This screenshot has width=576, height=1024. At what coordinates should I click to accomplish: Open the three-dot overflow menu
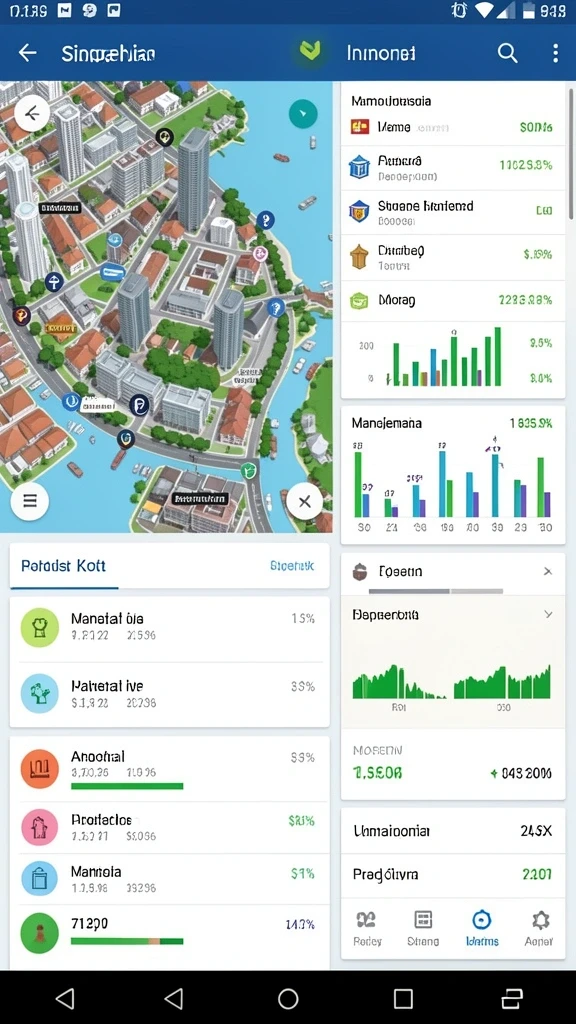click(555, 53)
